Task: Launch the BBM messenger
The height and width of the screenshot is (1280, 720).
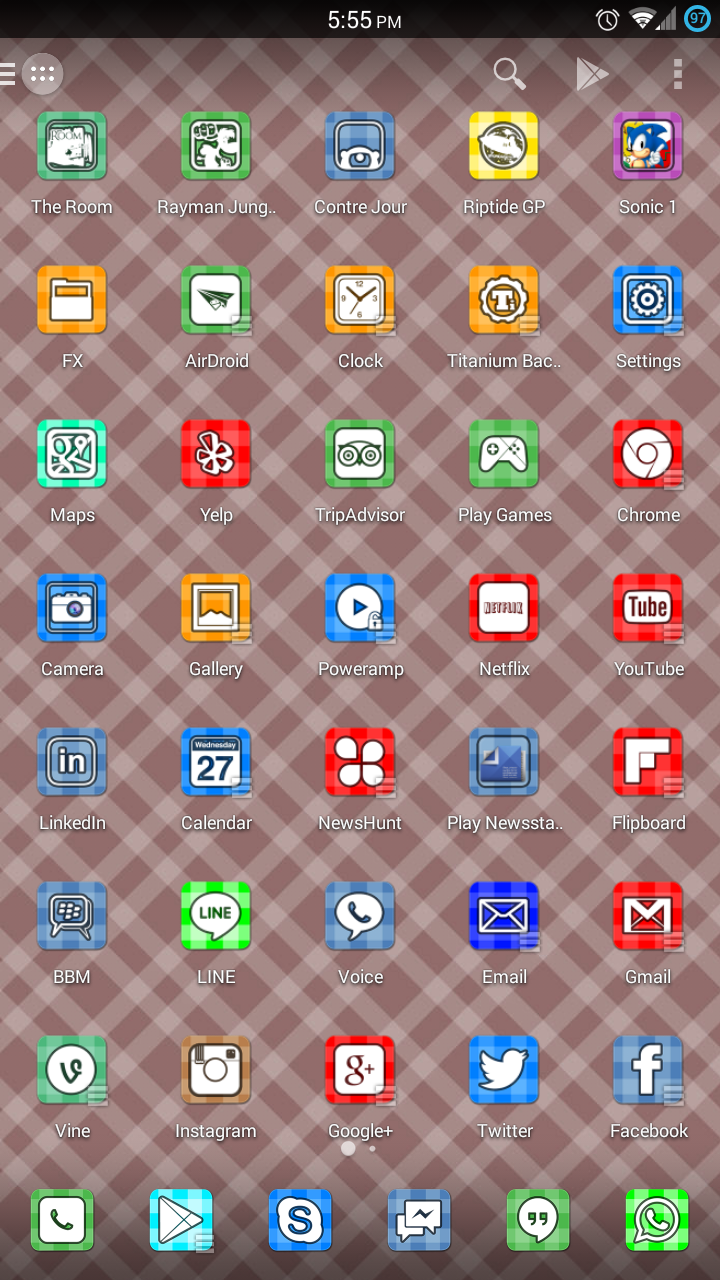Action: click(x=72, y=916)
